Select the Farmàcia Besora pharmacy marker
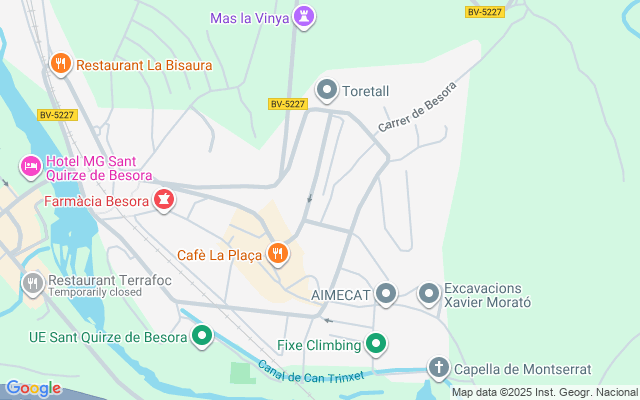Image resolution: width=640 pixels, height=400 pixels. pyautogui.click(x=163, y=202)
